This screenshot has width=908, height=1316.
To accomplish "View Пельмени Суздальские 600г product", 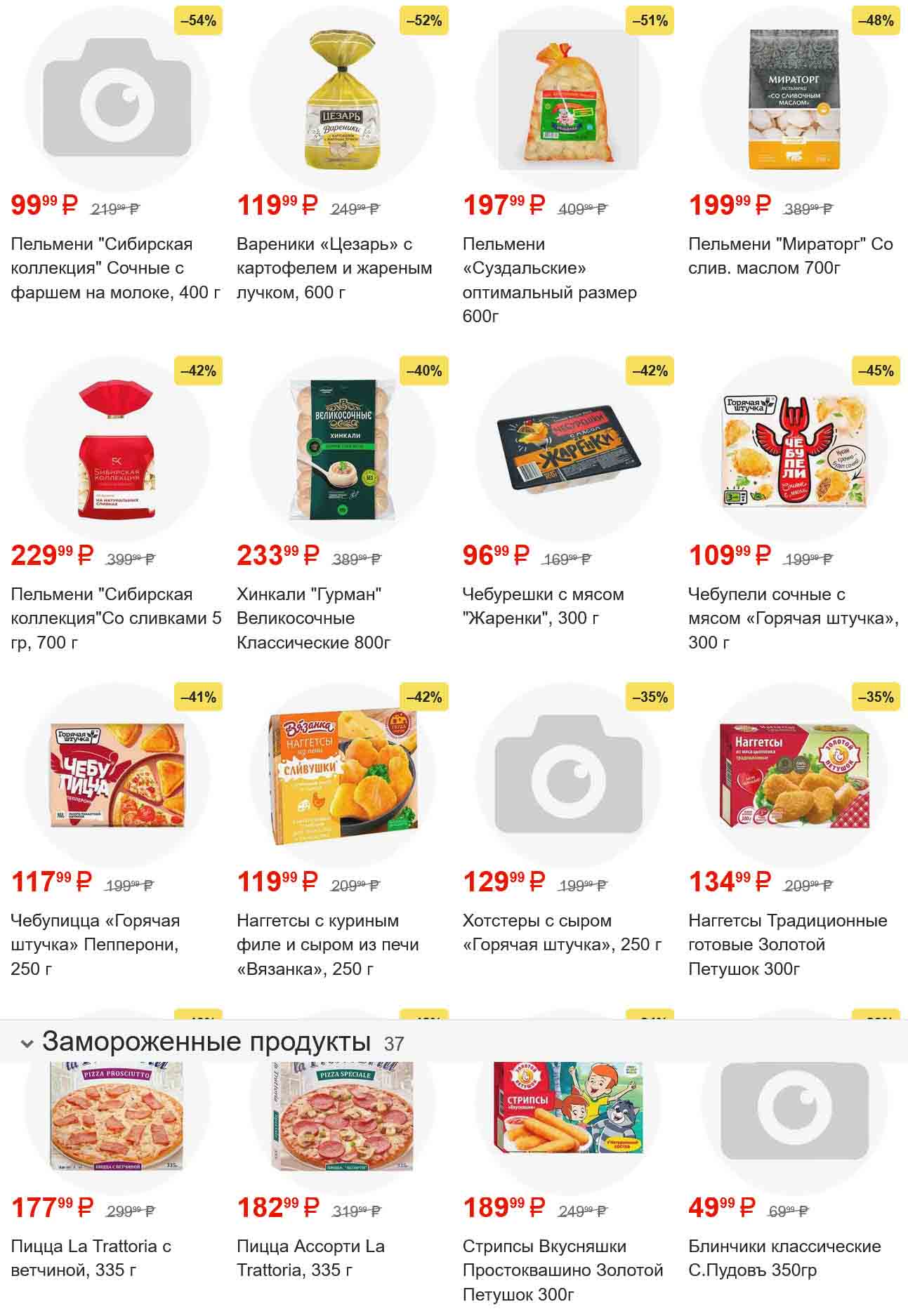I will click(x=549, y=279).
